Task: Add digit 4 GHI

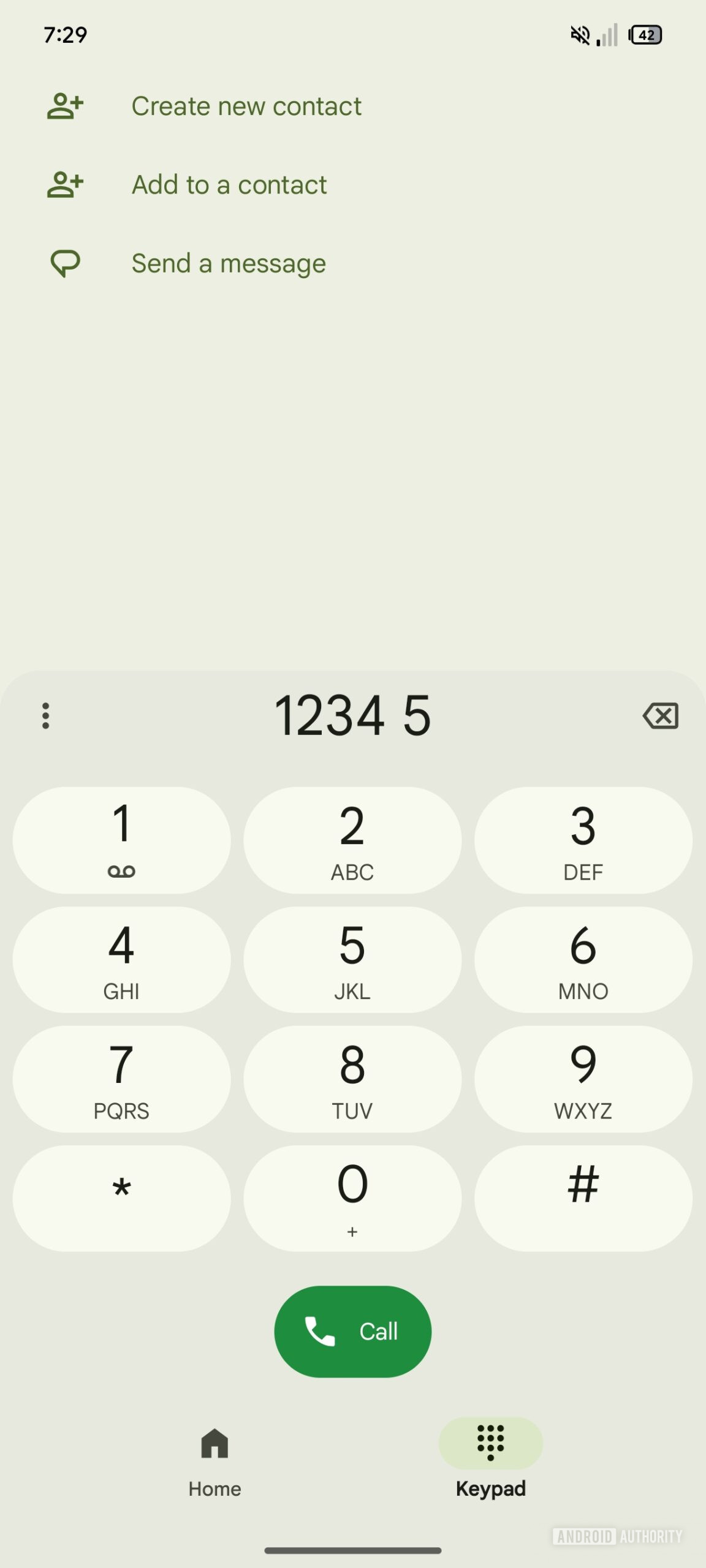Action: tap(121, 959)
